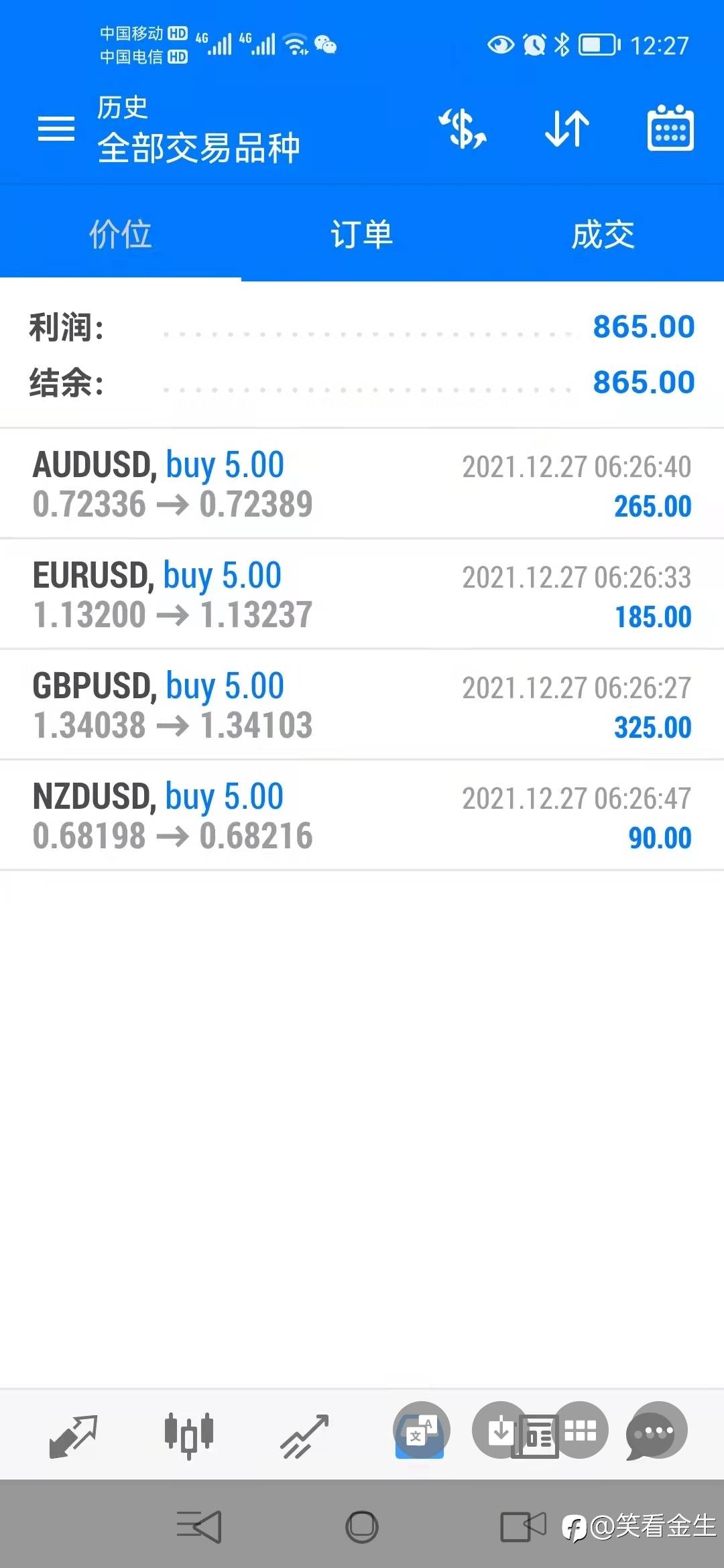Select the 价位 tab

(121, 234)
